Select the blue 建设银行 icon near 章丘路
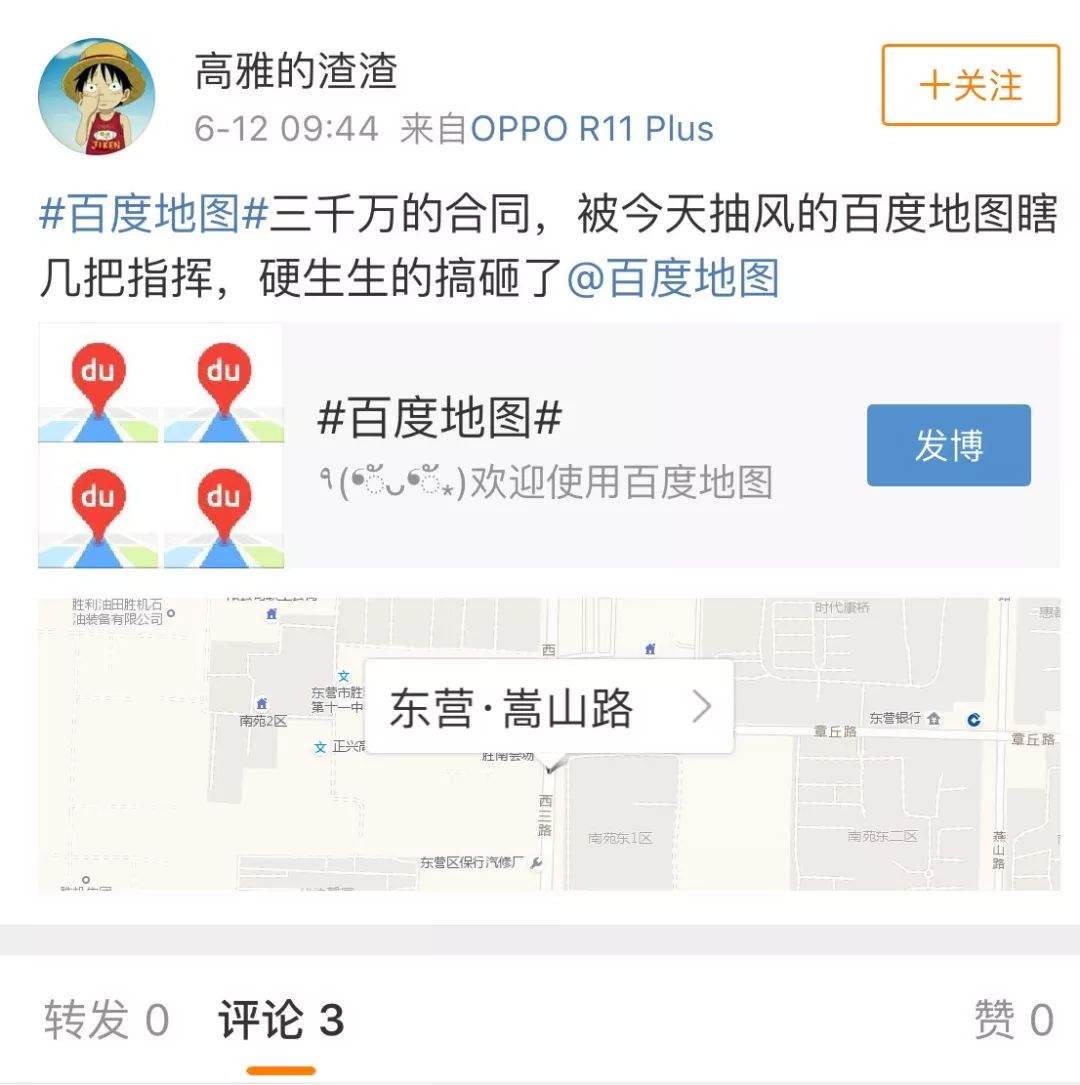The width and height of the screenshot is (1080, 1085). click(x=974, y=721)
